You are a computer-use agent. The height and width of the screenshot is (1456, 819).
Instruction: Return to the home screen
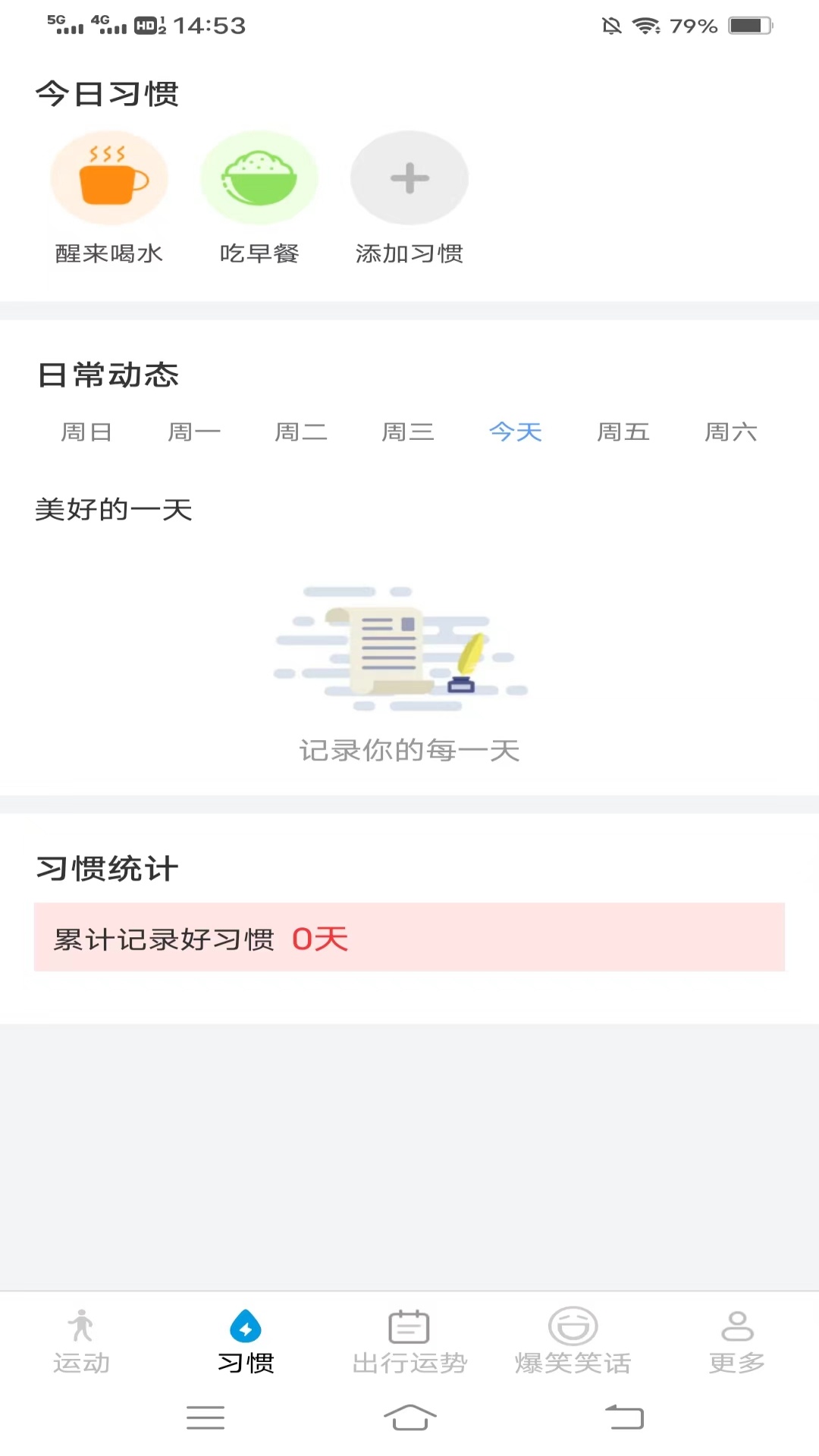[x=409, y=1417]
